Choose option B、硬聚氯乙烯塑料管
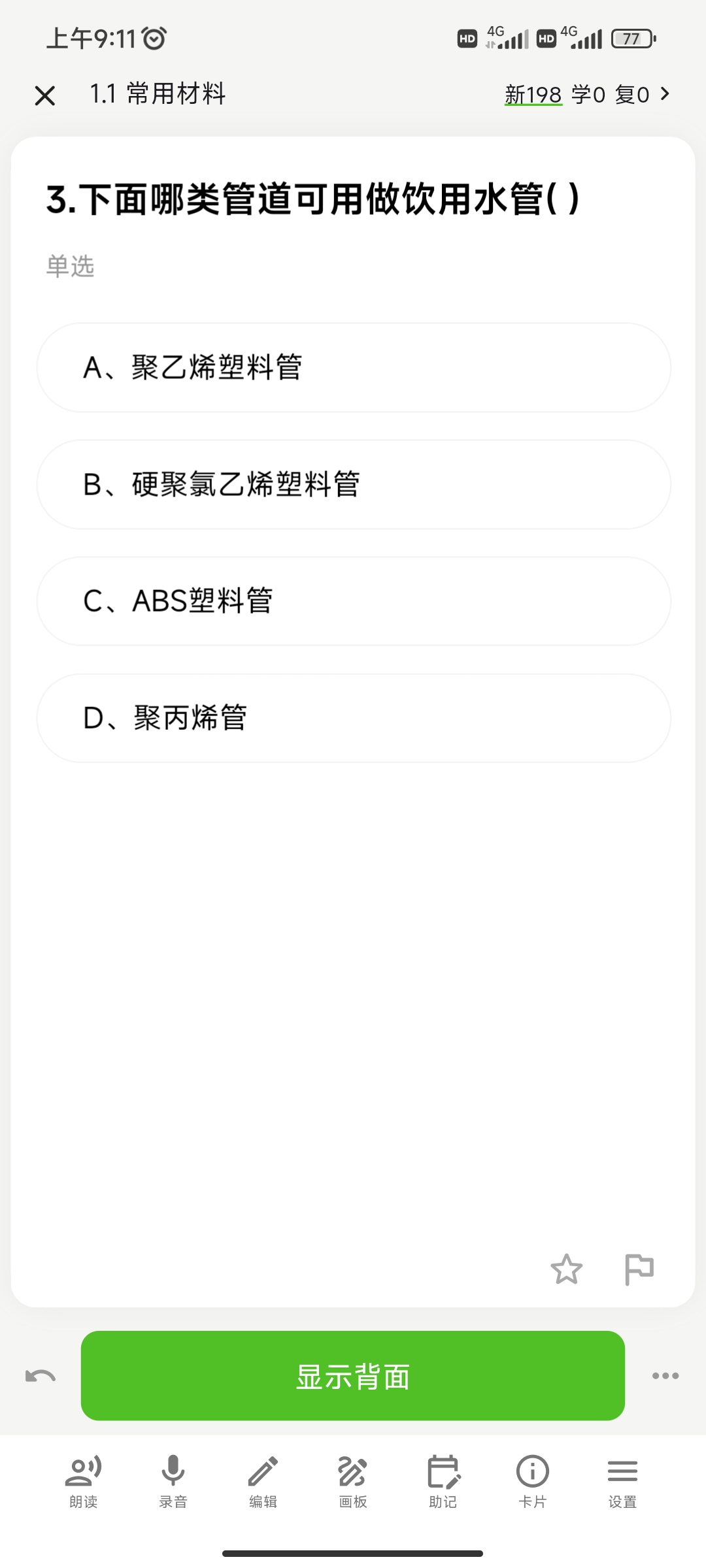The width and height of the screenshot is (706, 1568). (x=354, y=484)
